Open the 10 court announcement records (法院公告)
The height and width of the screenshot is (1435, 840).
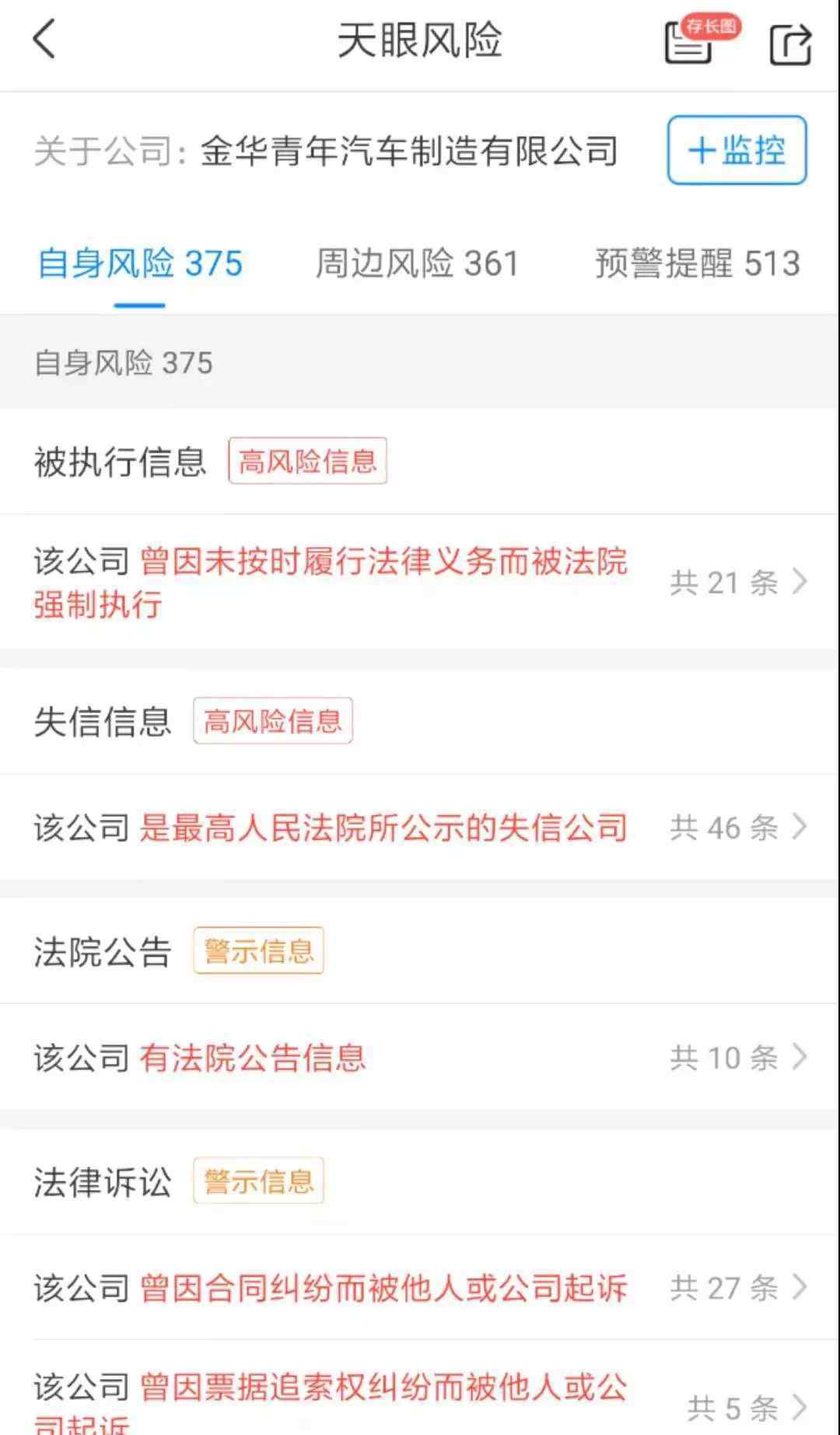tap(420, 1057)
